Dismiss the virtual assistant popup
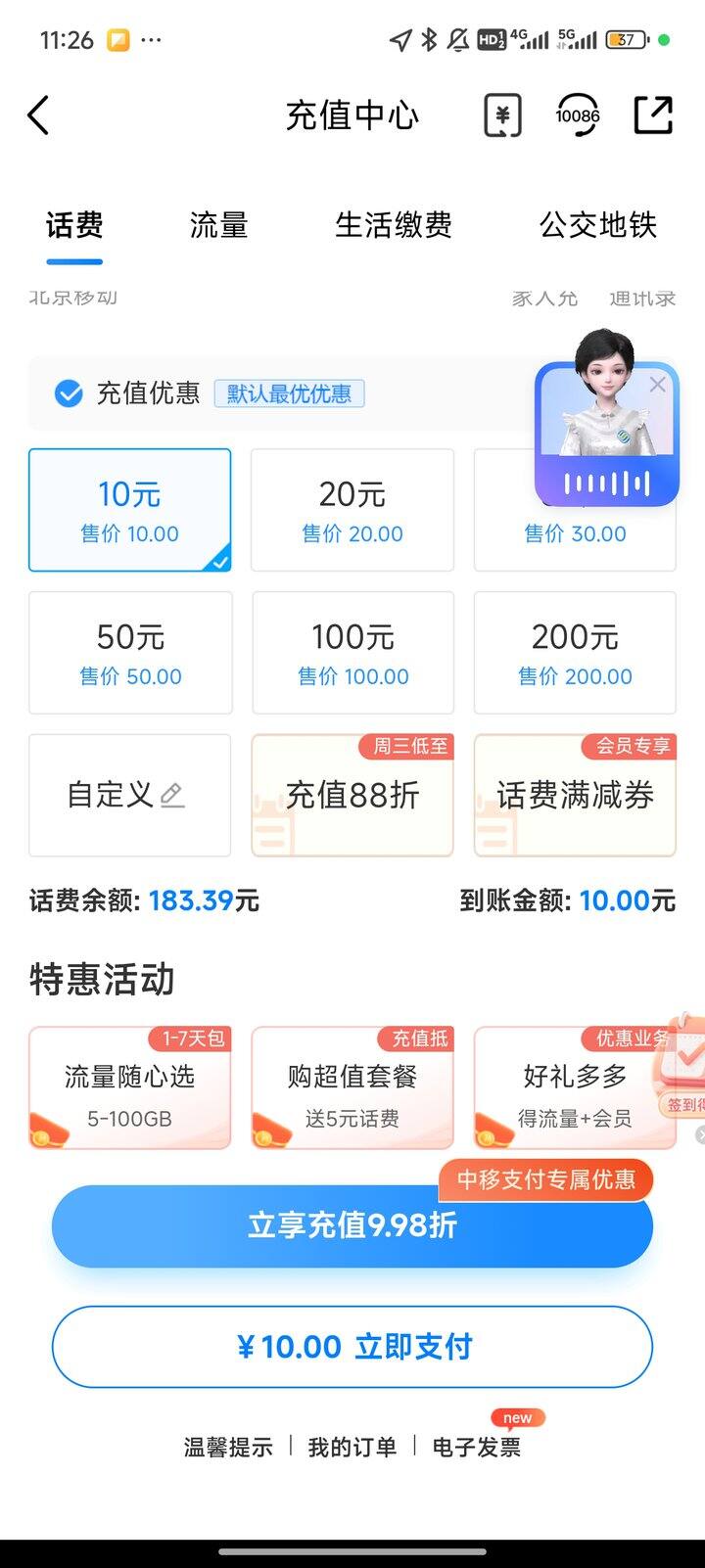705x1568 pixels. click(x=658, y=385)
